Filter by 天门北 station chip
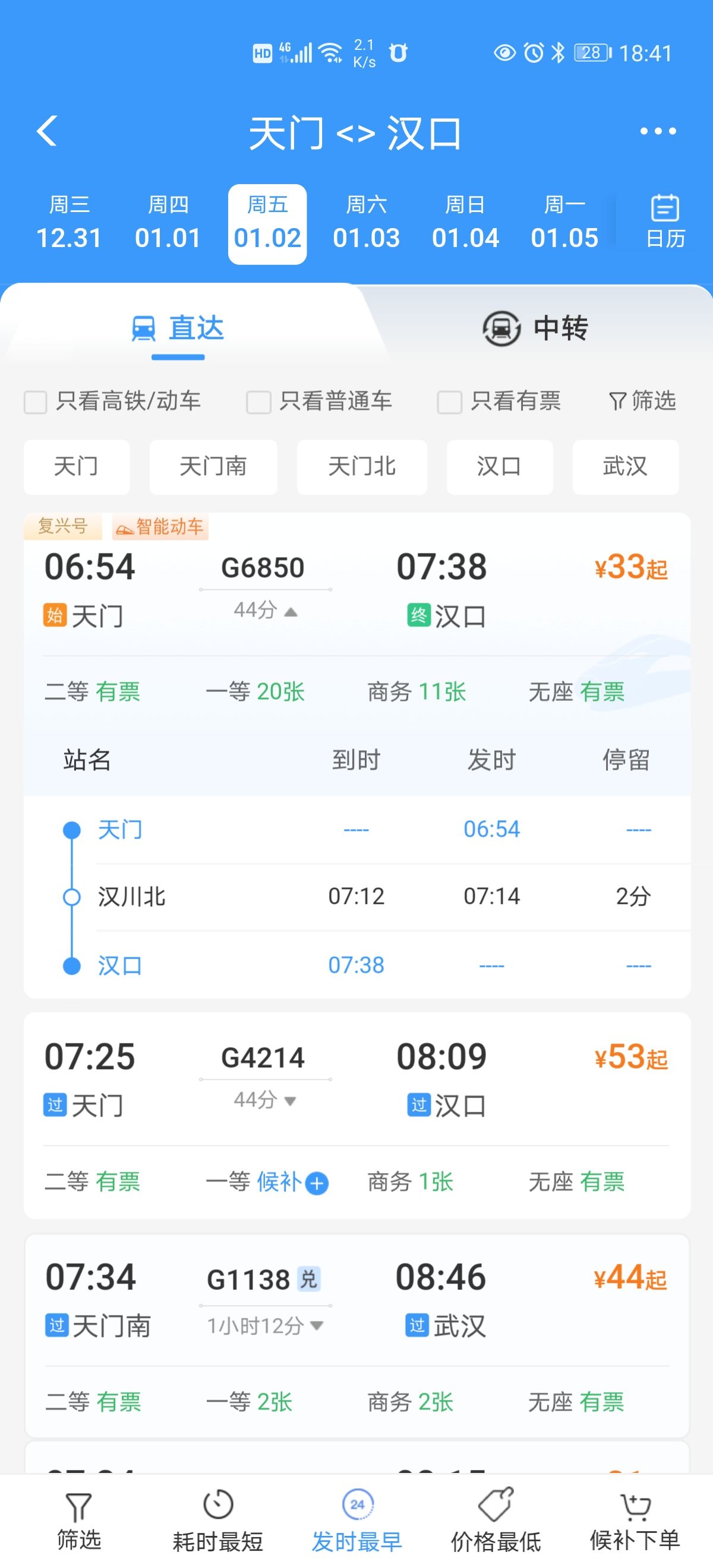713x1568 pixels. (362, 467)
